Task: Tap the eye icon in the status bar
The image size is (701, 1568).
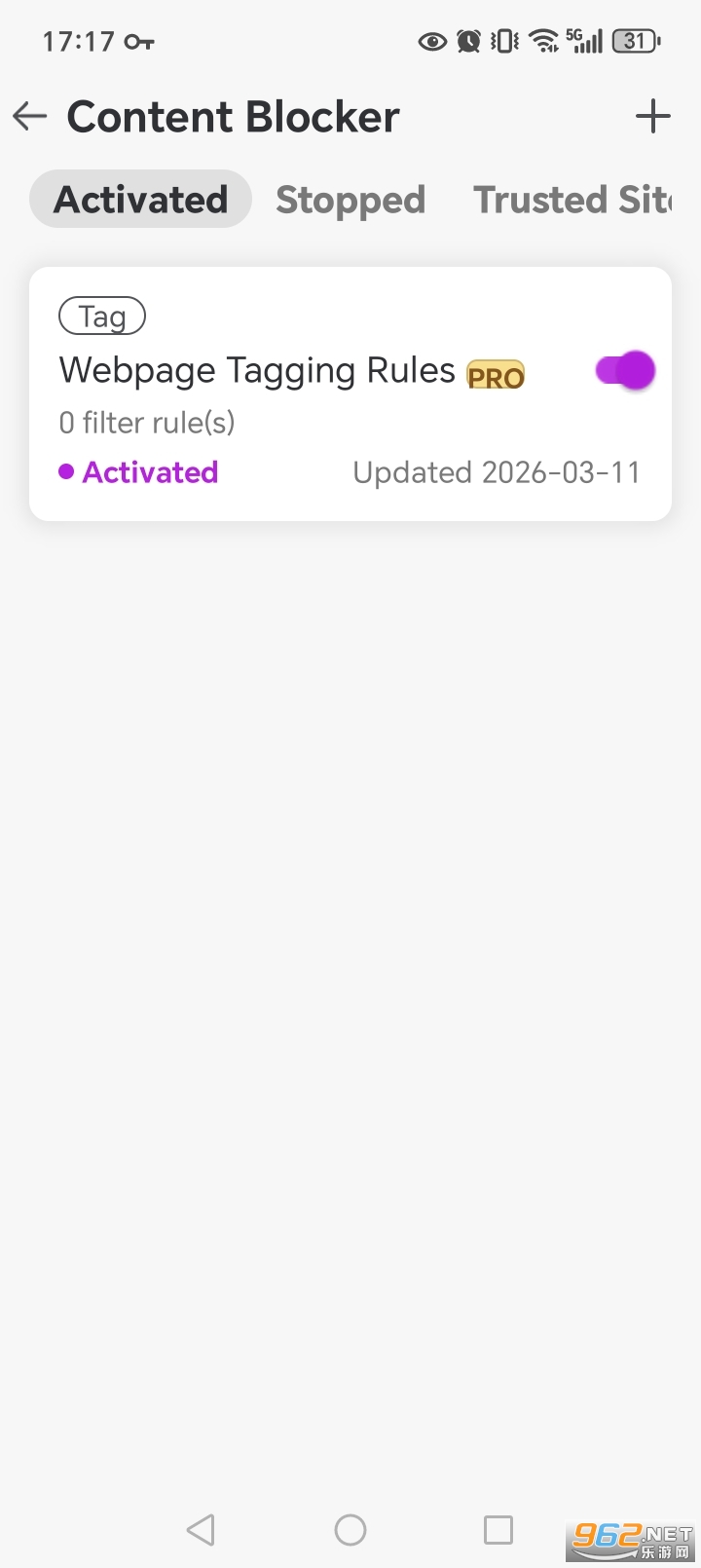Action: click(x=431, y=41)
